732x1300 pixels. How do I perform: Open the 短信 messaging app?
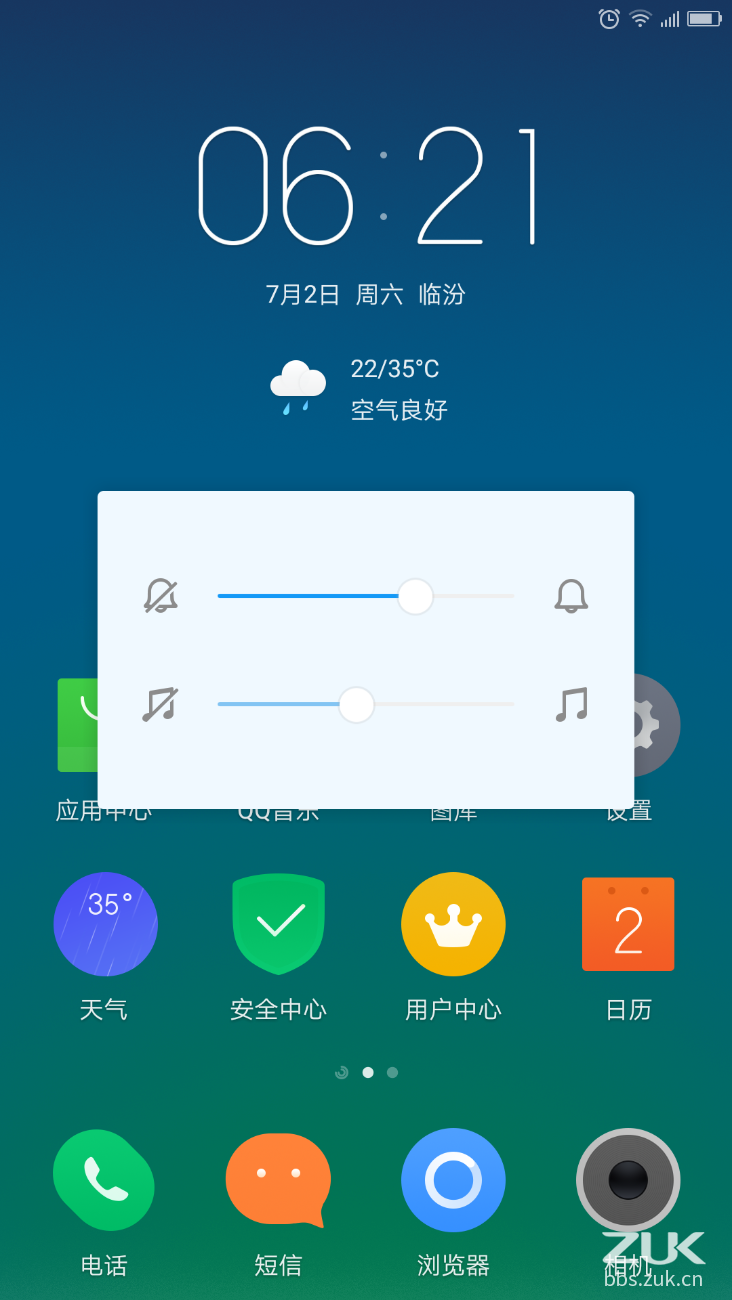pyautogui.click(x=278, y=1180)
